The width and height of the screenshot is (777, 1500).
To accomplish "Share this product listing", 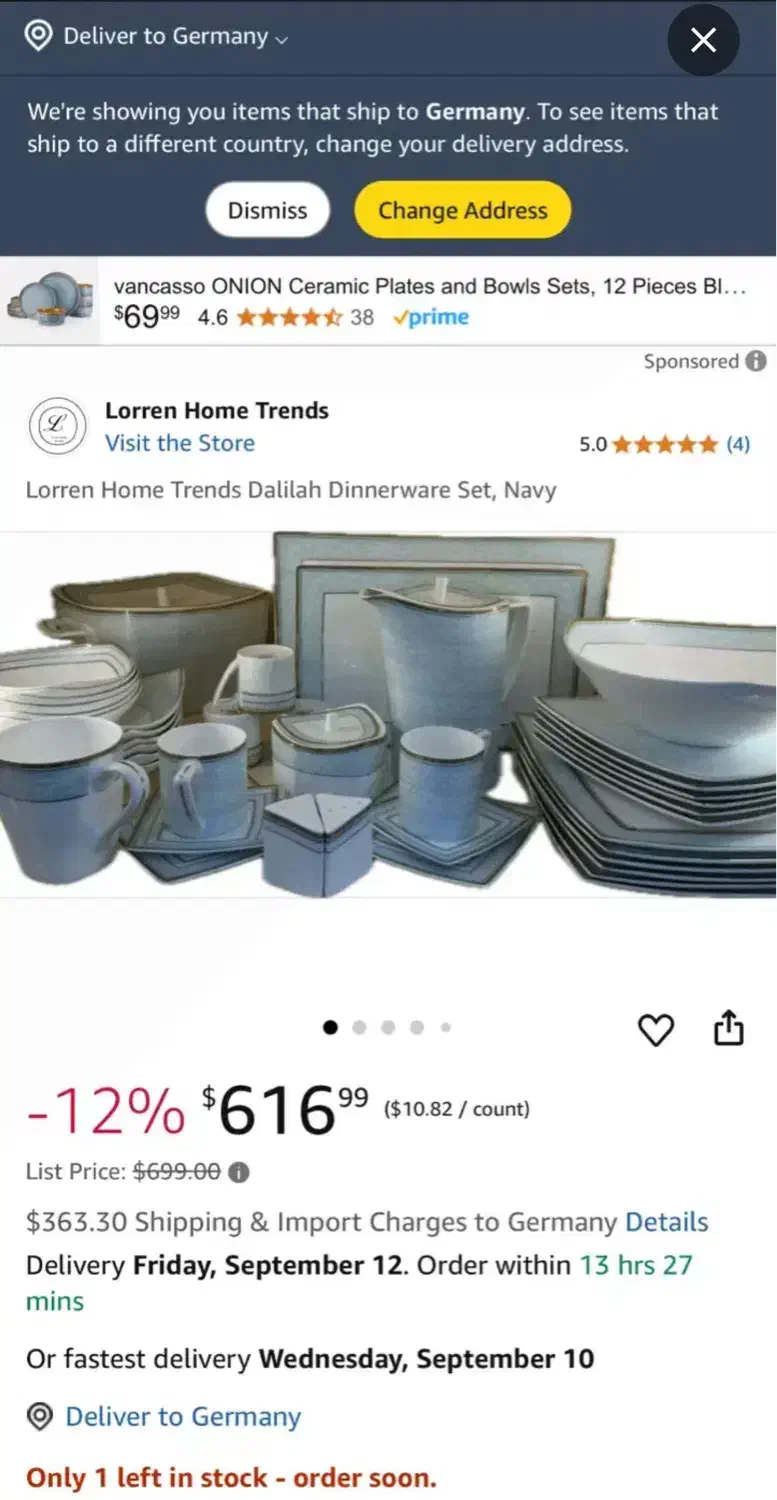I will tap(729, 1028).
